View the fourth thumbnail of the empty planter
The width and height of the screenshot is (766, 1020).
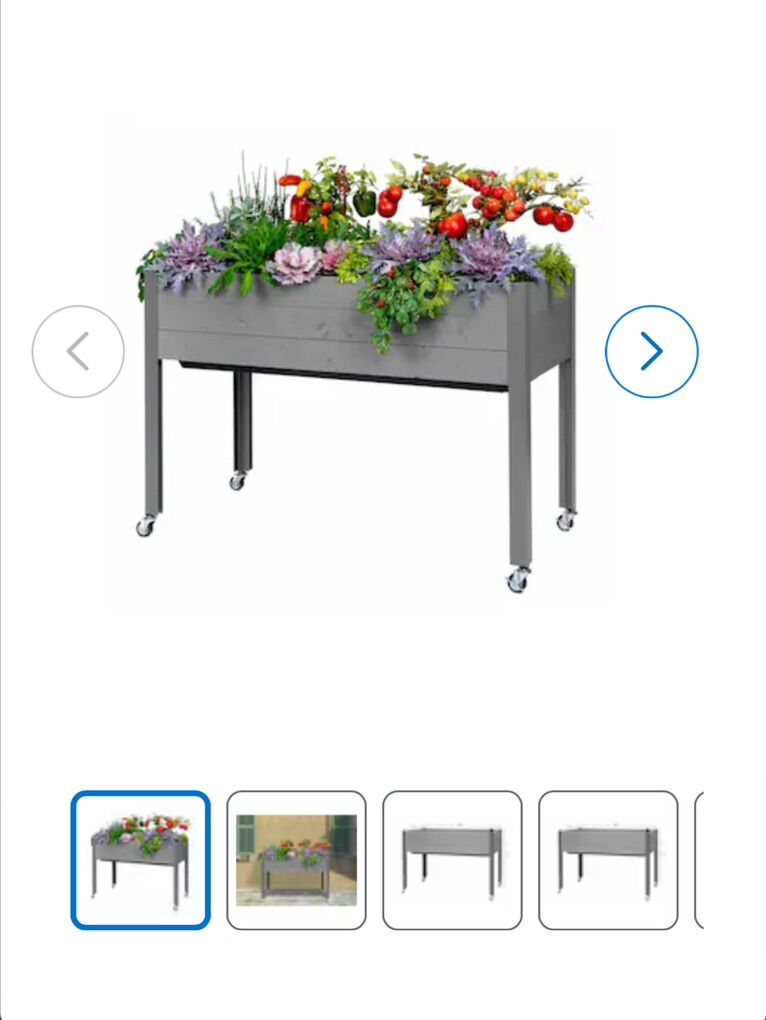pyautogui.click(x=608, y=860)
